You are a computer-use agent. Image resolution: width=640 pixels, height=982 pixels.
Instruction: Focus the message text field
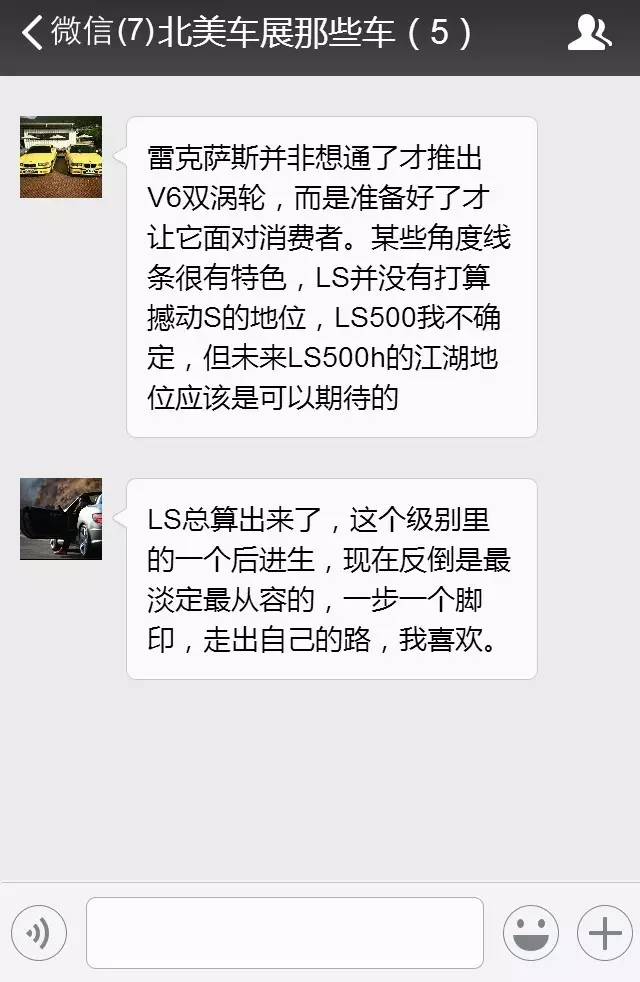coord(285,933)
